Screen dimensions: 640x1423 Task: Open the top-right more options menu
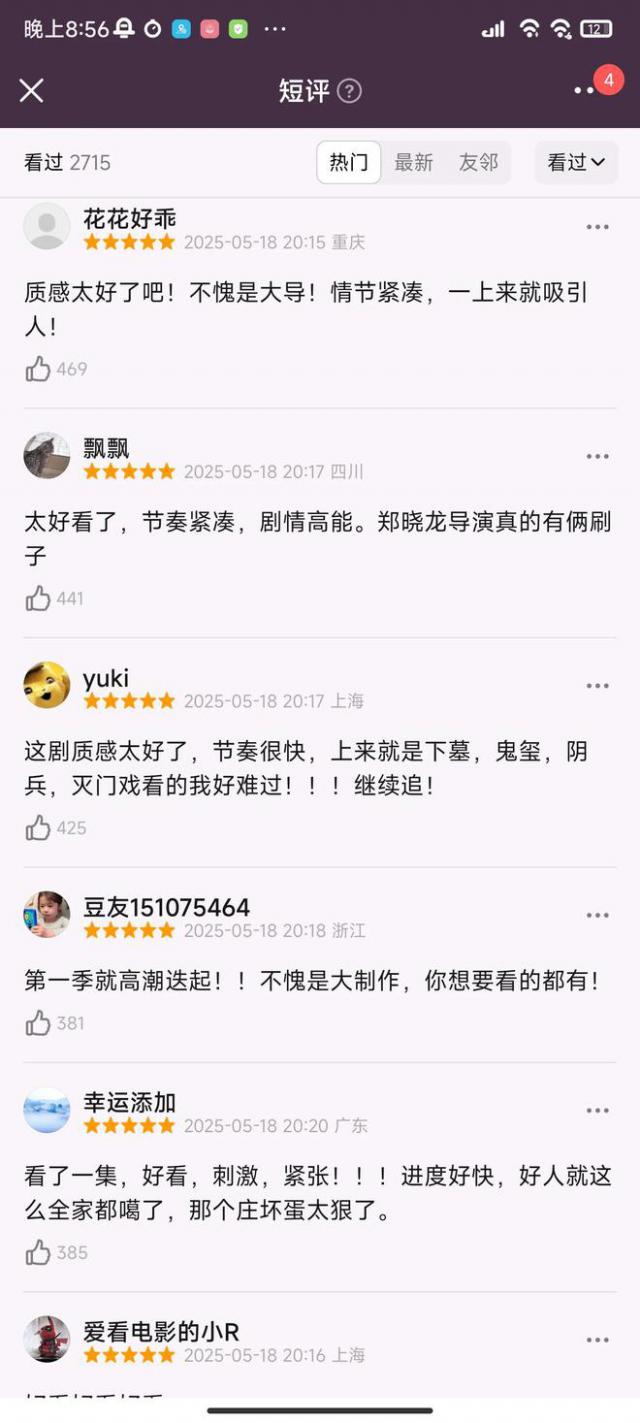[585, 91]
